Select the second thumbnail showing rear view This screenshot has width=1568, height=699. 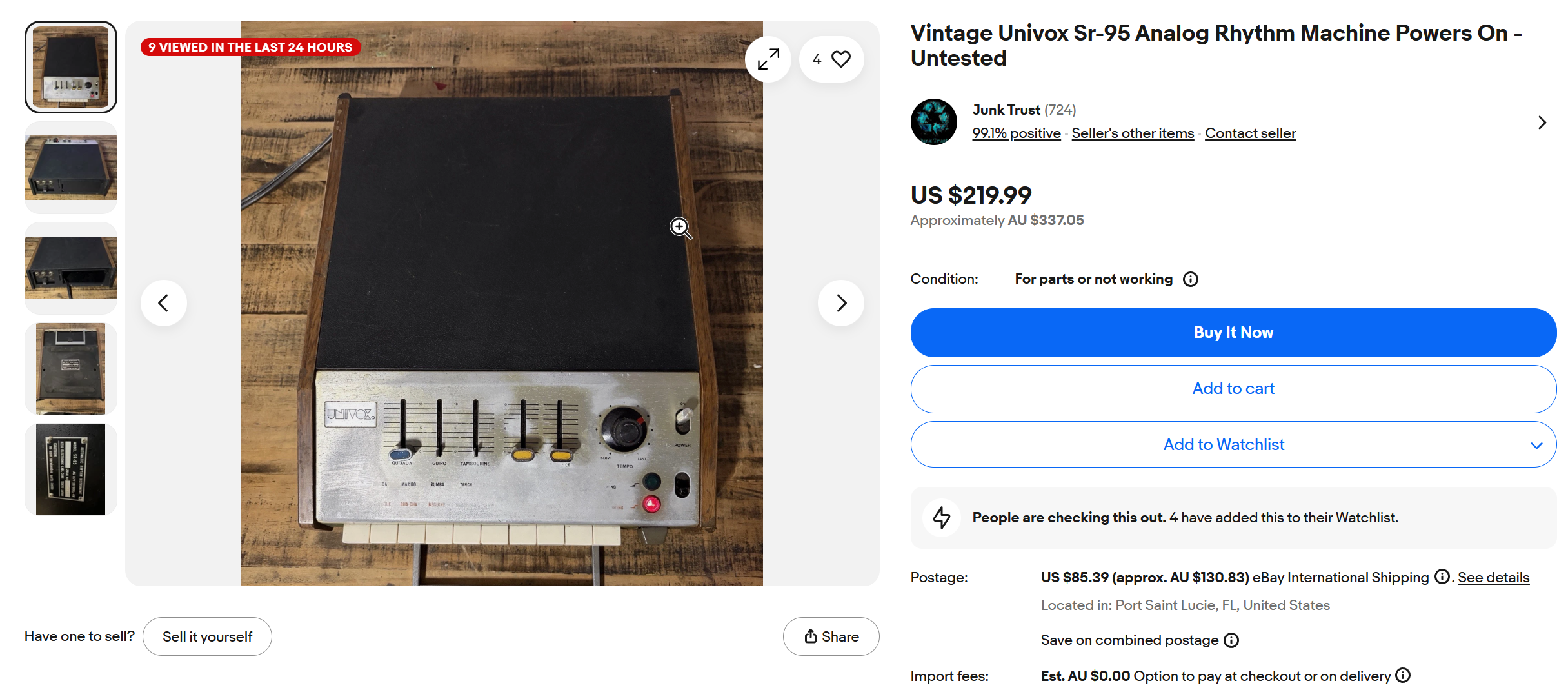[71, 168]
